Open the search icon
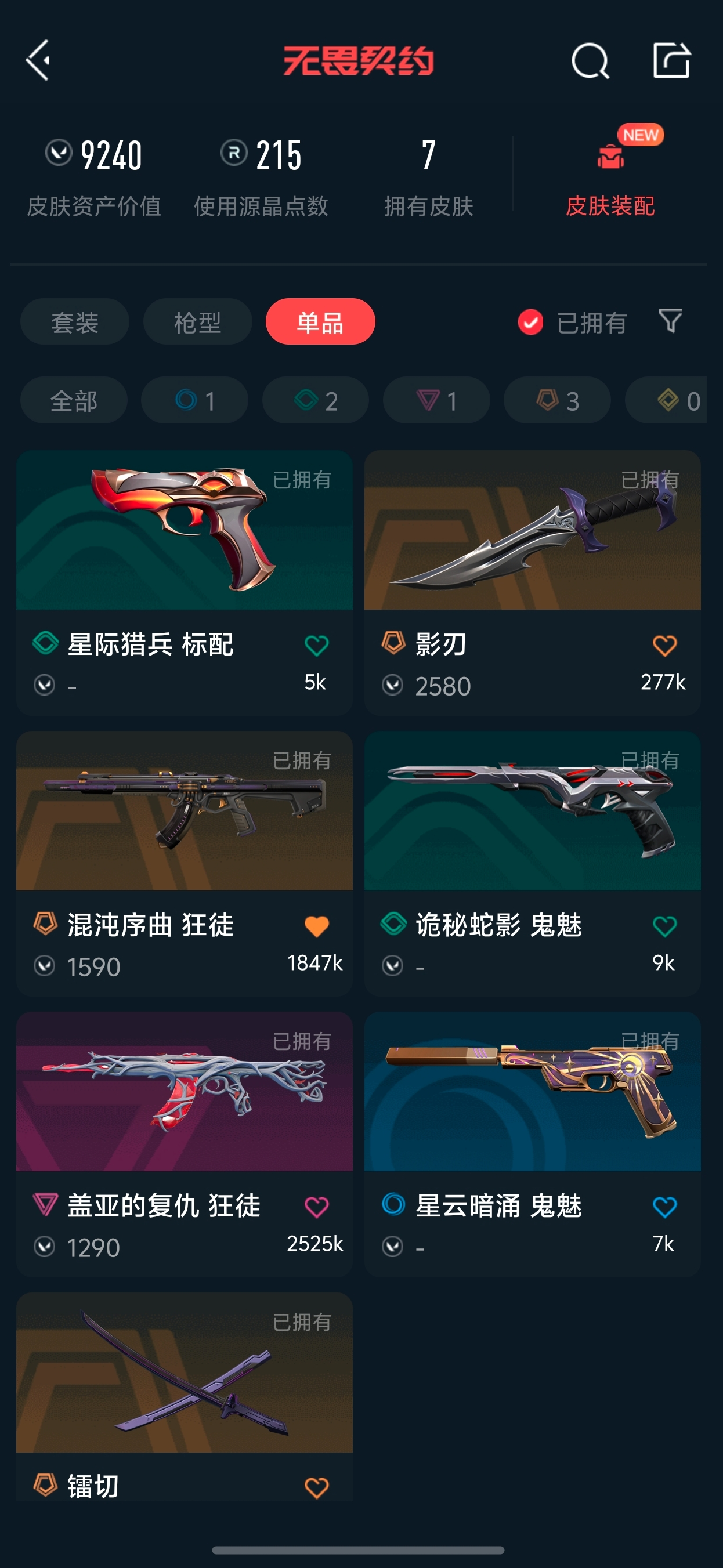Image resolution: width=723 pixels, height=1568 pixels. (x=590, y=61)
